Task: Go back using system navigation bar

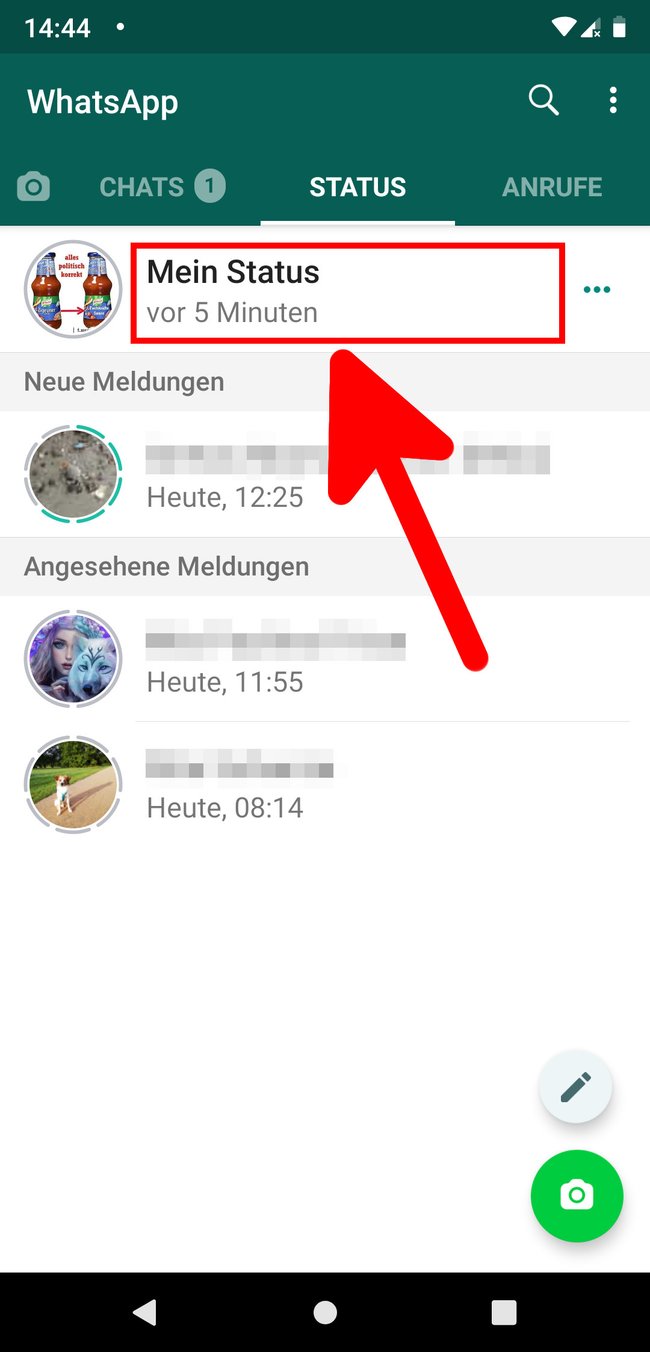Action: [145, 1312]
